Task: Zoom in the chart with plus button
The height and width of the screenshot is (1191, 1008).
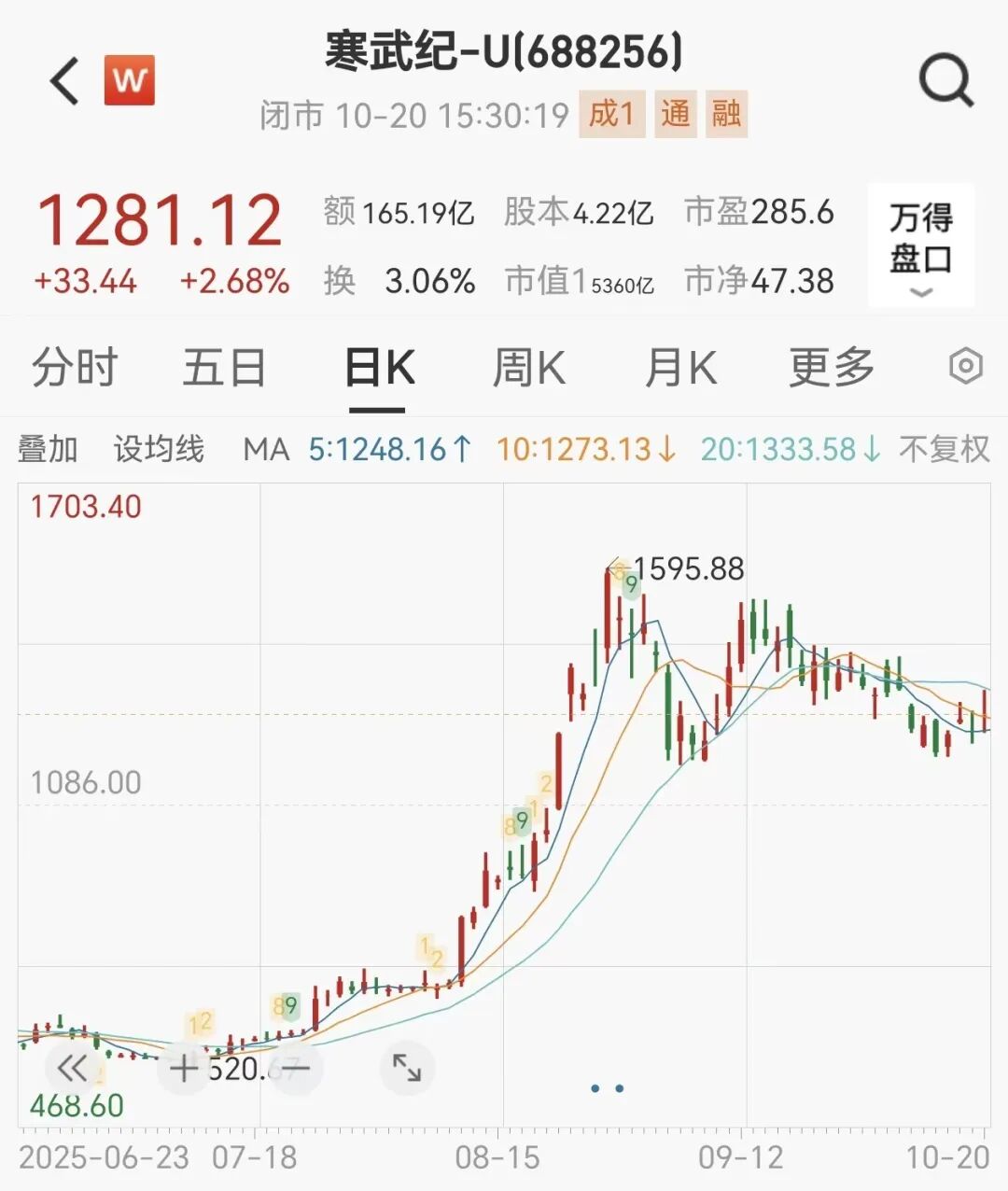Action: (184, 1068)
